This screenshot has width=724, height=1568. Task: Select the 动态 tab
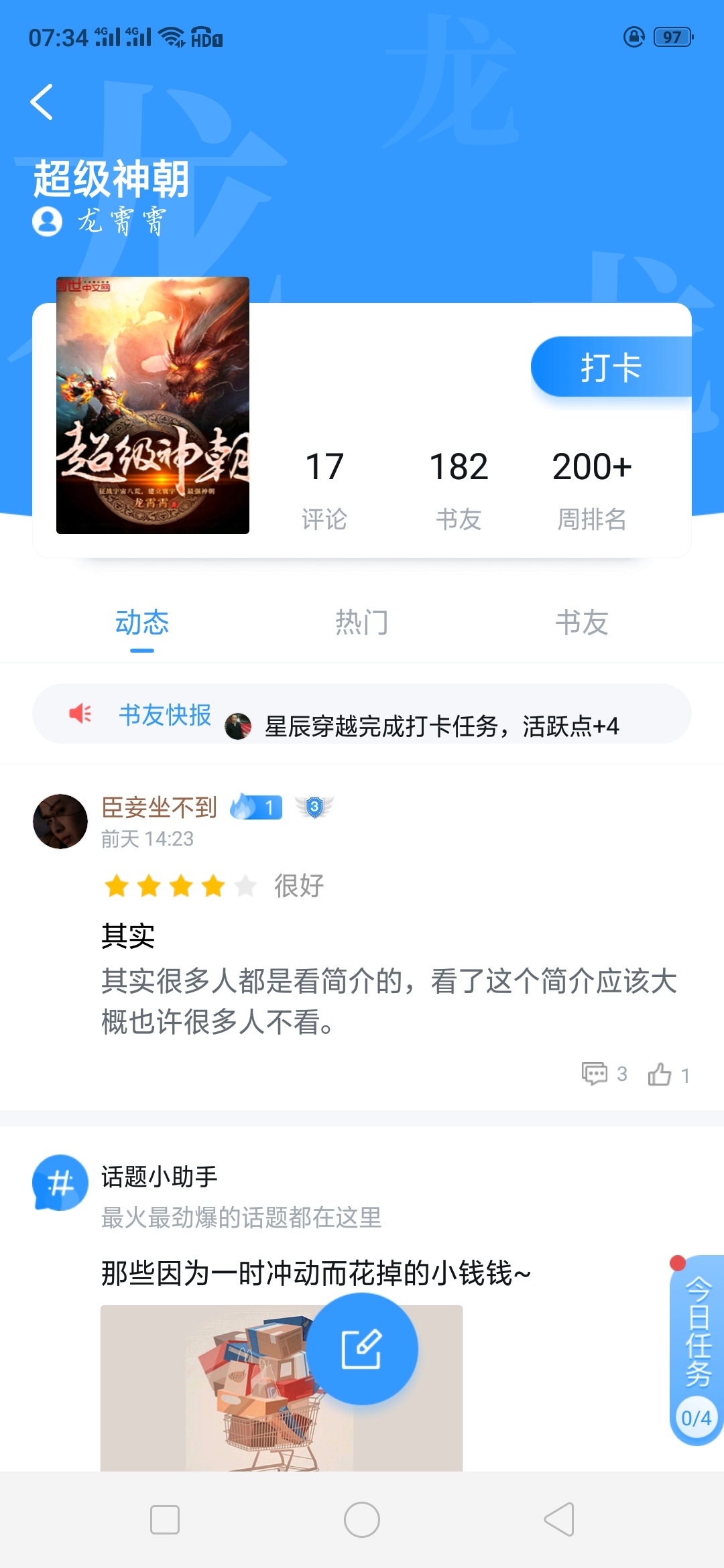pyautogui.click(x=142, y=623)
